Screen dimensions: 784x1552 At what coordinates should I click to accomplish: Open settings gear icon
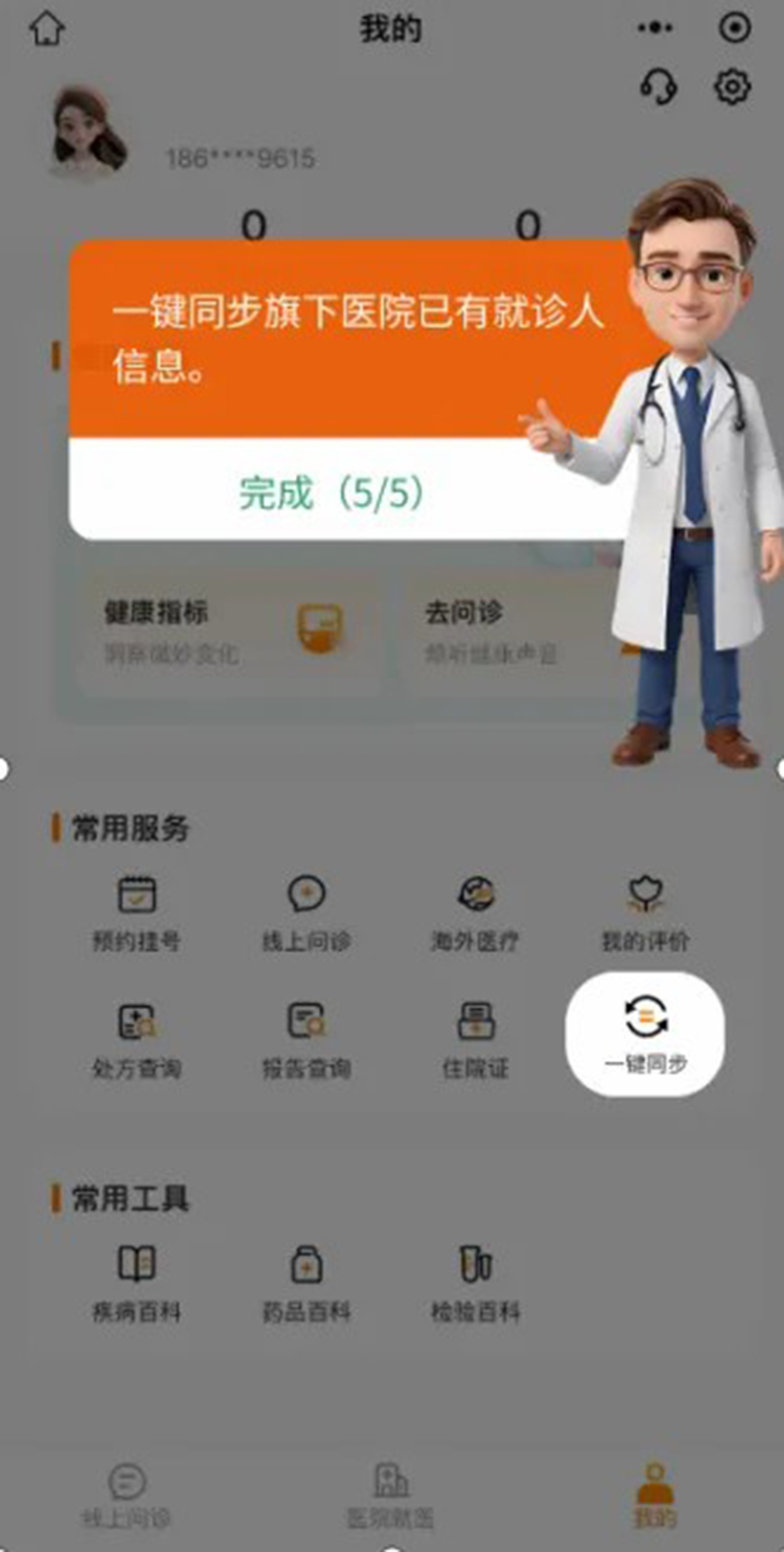[x=731, y=87]
